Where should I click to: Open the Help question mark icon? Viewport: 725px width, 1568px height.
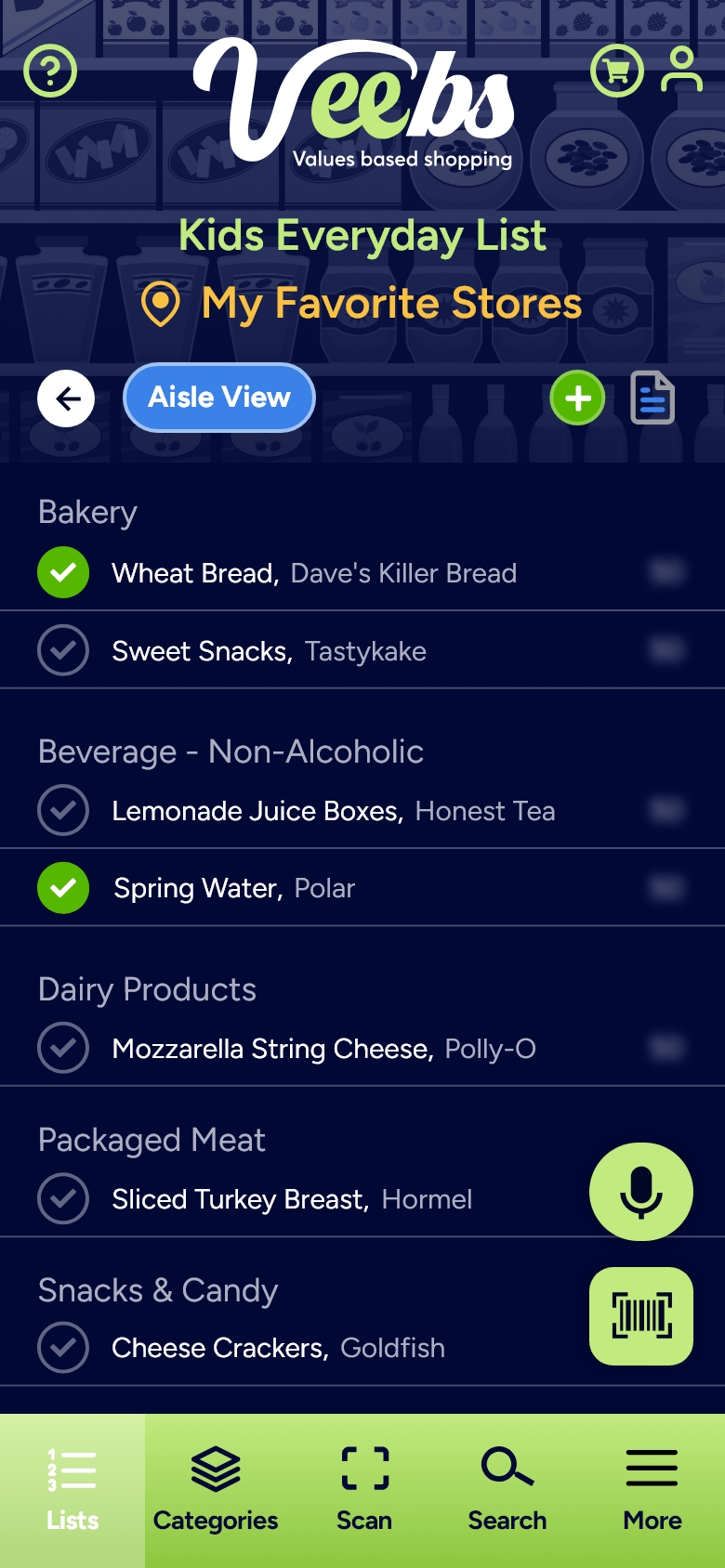(50, 70)
